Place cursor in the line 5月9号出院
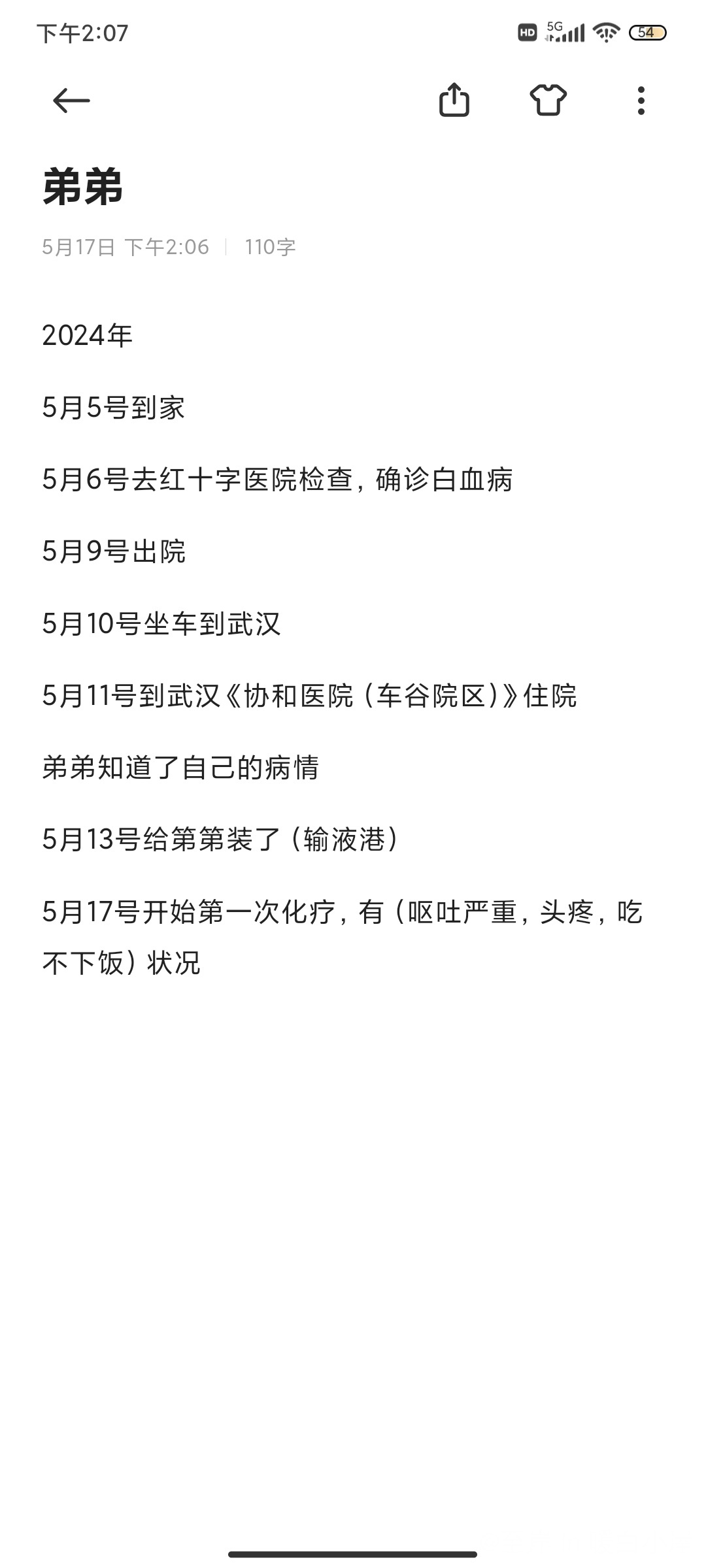 pyautogui.click(x=114, y=551)
